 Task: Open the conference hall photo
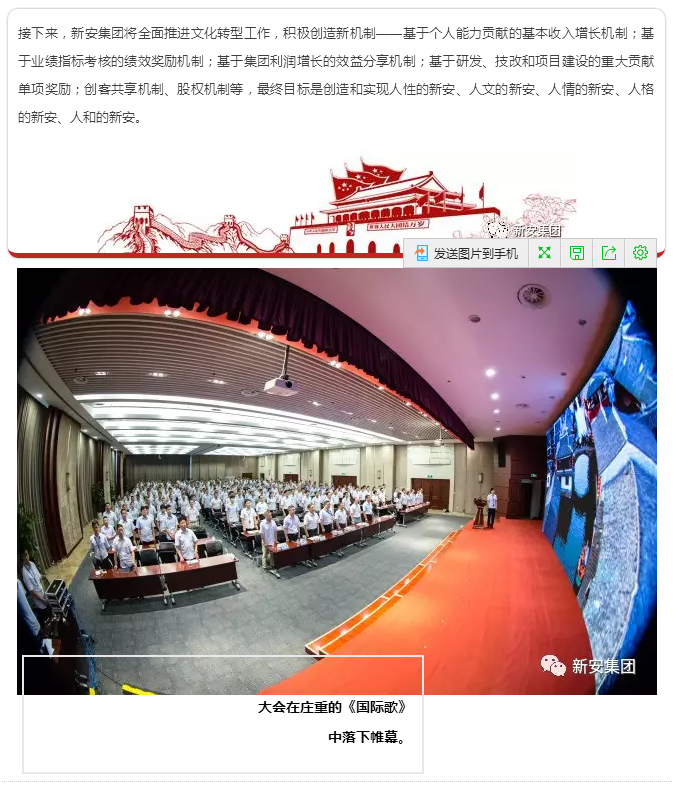(x=337, y=480)
